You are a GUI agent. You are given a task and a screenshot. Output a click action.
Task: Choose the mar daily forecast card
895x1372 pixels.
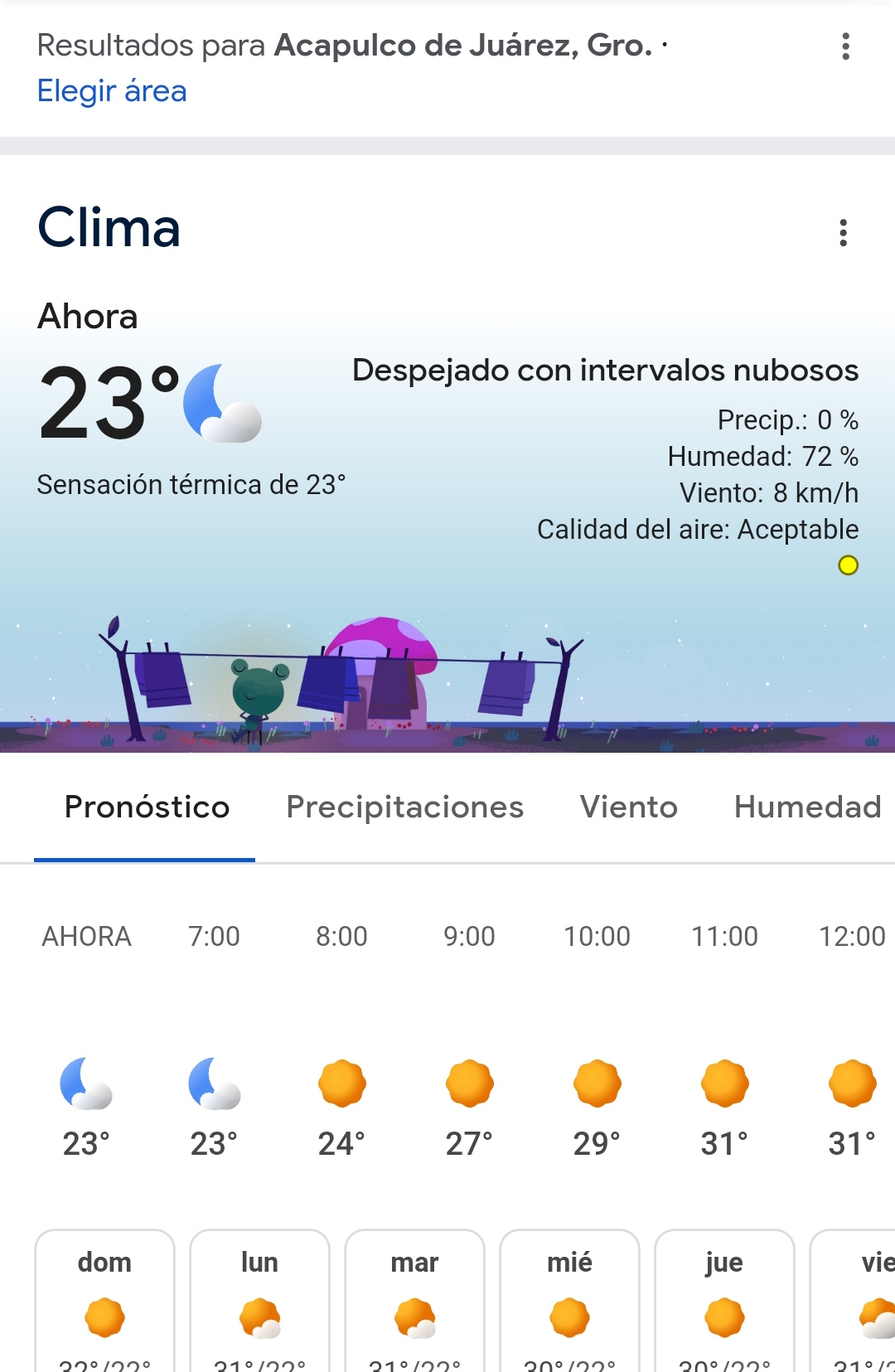[414, 1302]
